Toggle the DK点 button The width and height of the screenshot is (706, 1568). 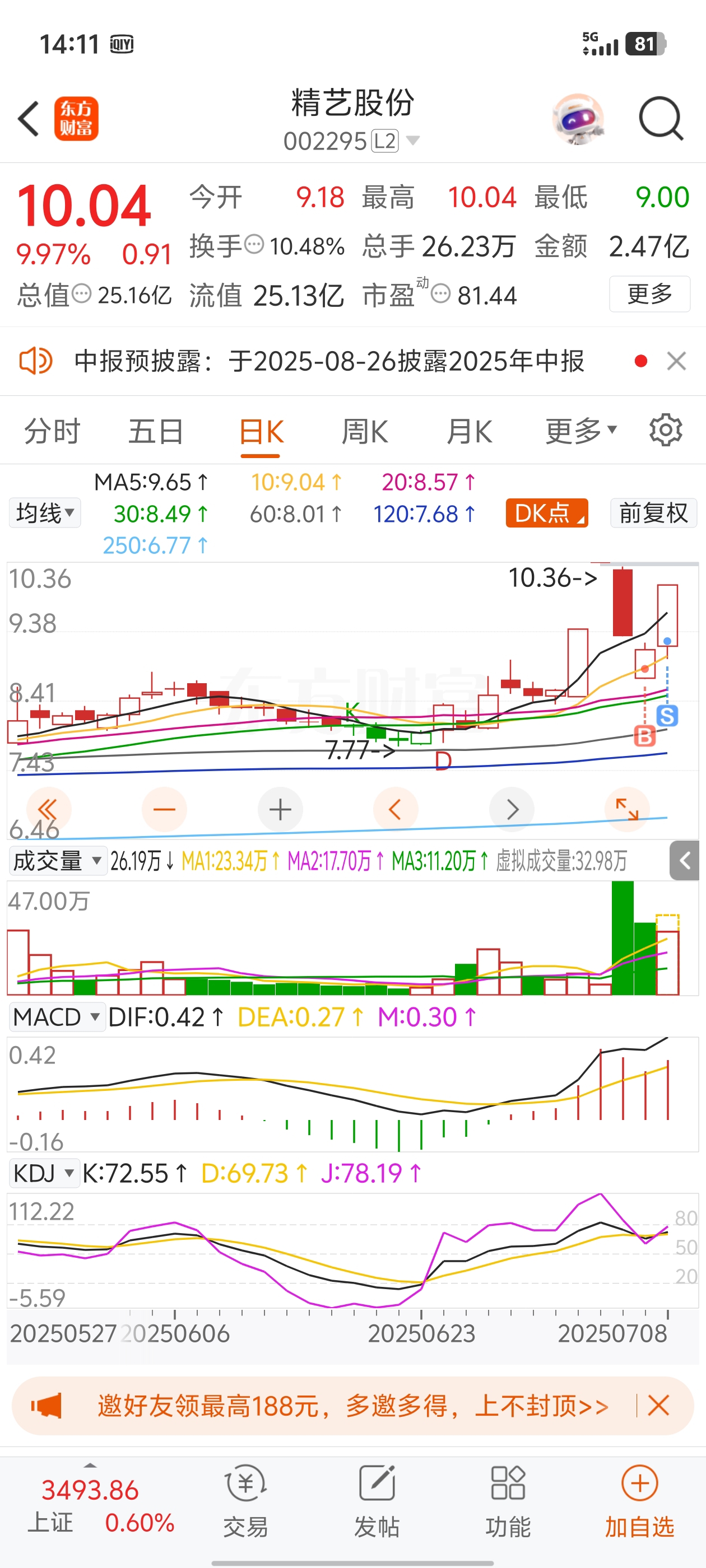click(546, 513)
